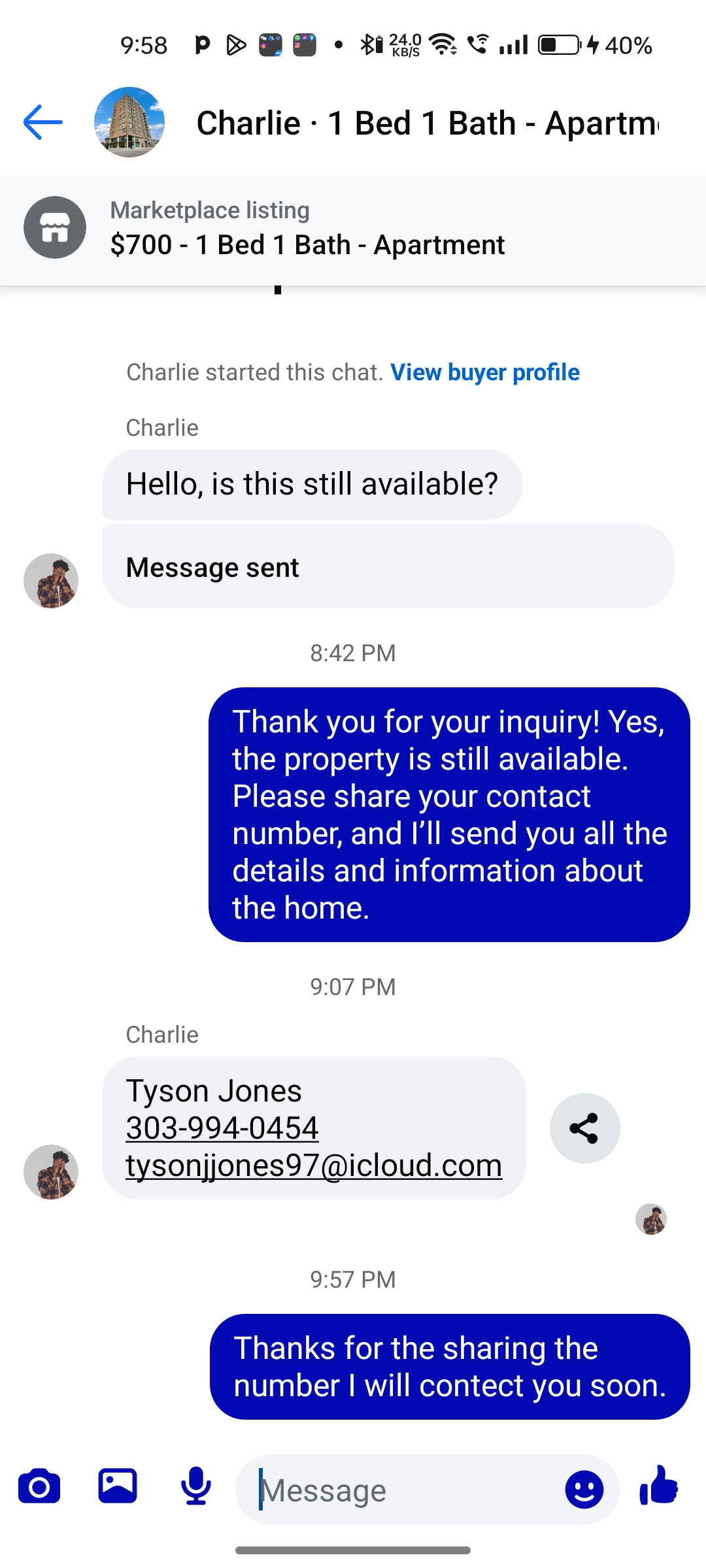Open the camera to take a photo
Screen dimensions: 706x1568
tap(39, 1486)
